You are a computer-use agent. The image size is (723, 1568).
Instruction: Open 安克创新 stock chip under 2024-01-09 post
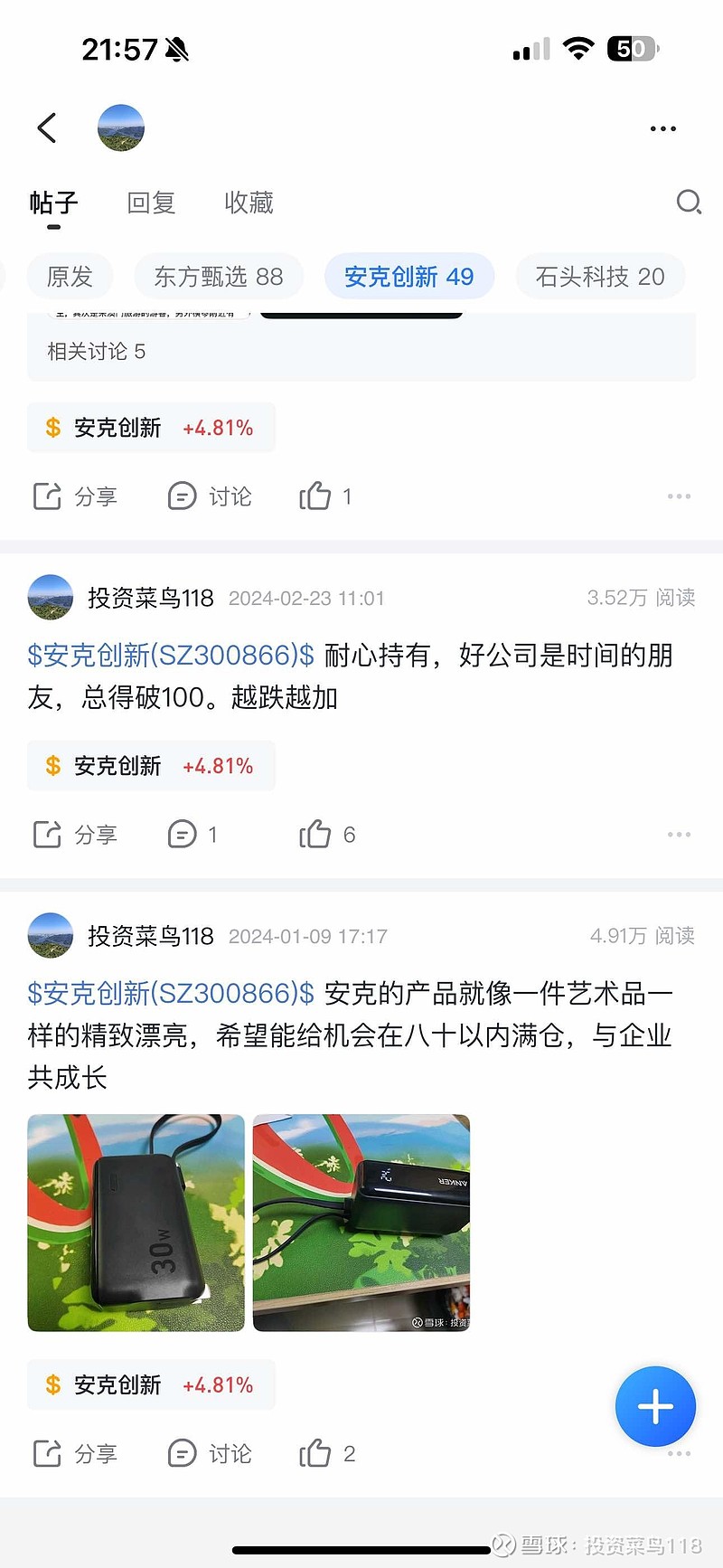pos(151,1384)
